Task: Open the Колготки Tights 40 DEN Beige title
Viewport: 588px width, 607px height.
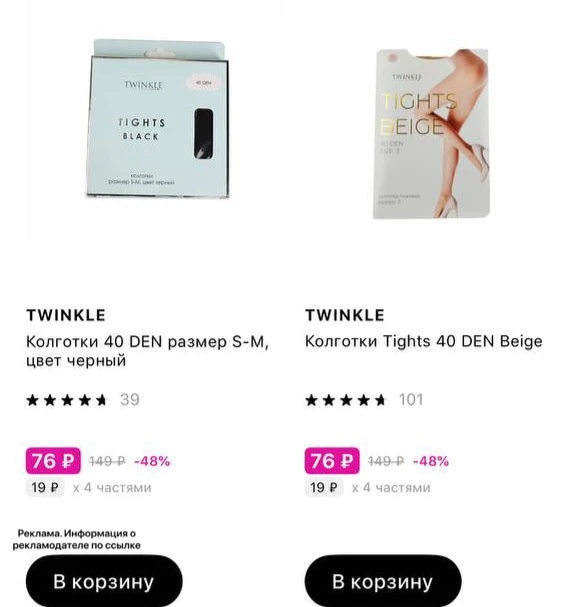Action: pos(423,341)
